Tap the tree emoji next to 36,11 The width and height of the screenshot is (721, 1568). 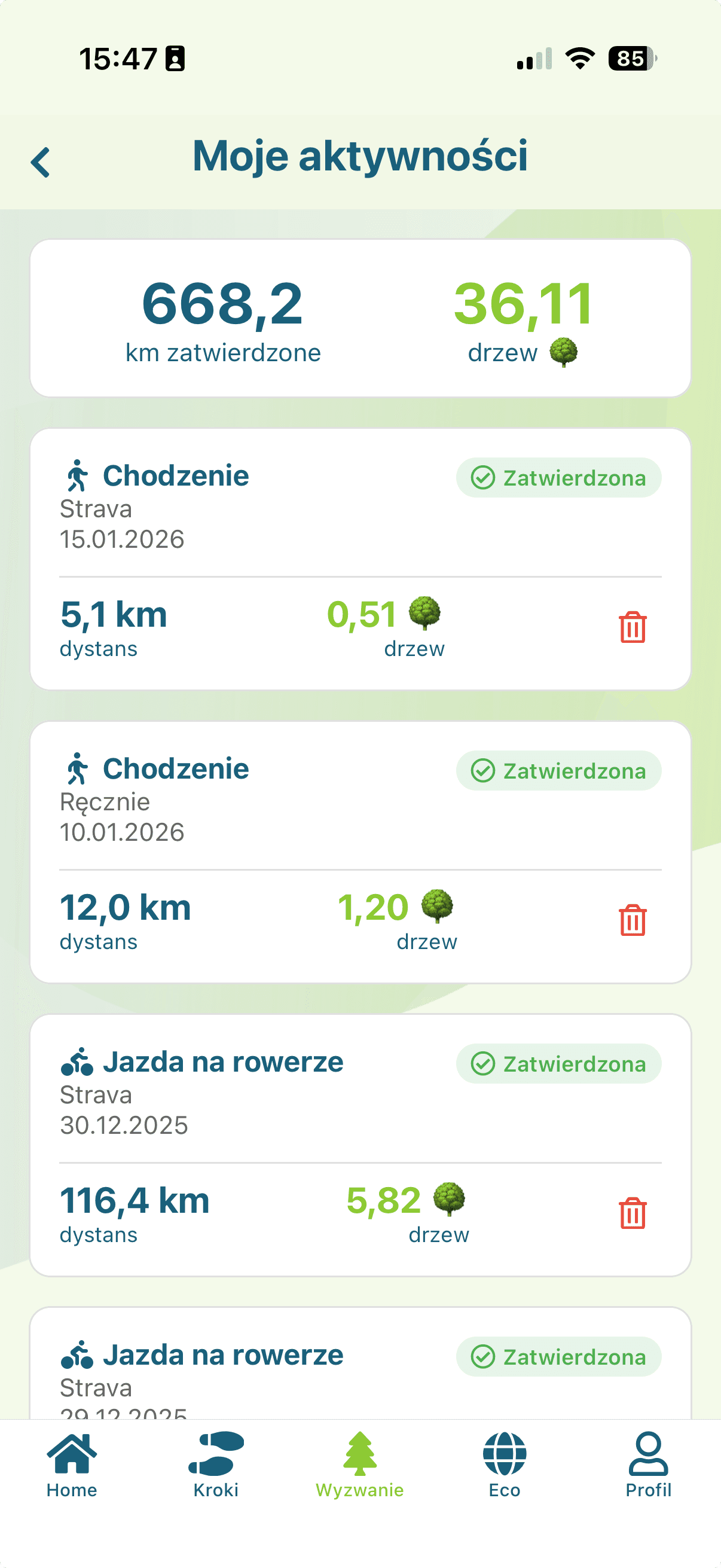click(x=566, y=352)
